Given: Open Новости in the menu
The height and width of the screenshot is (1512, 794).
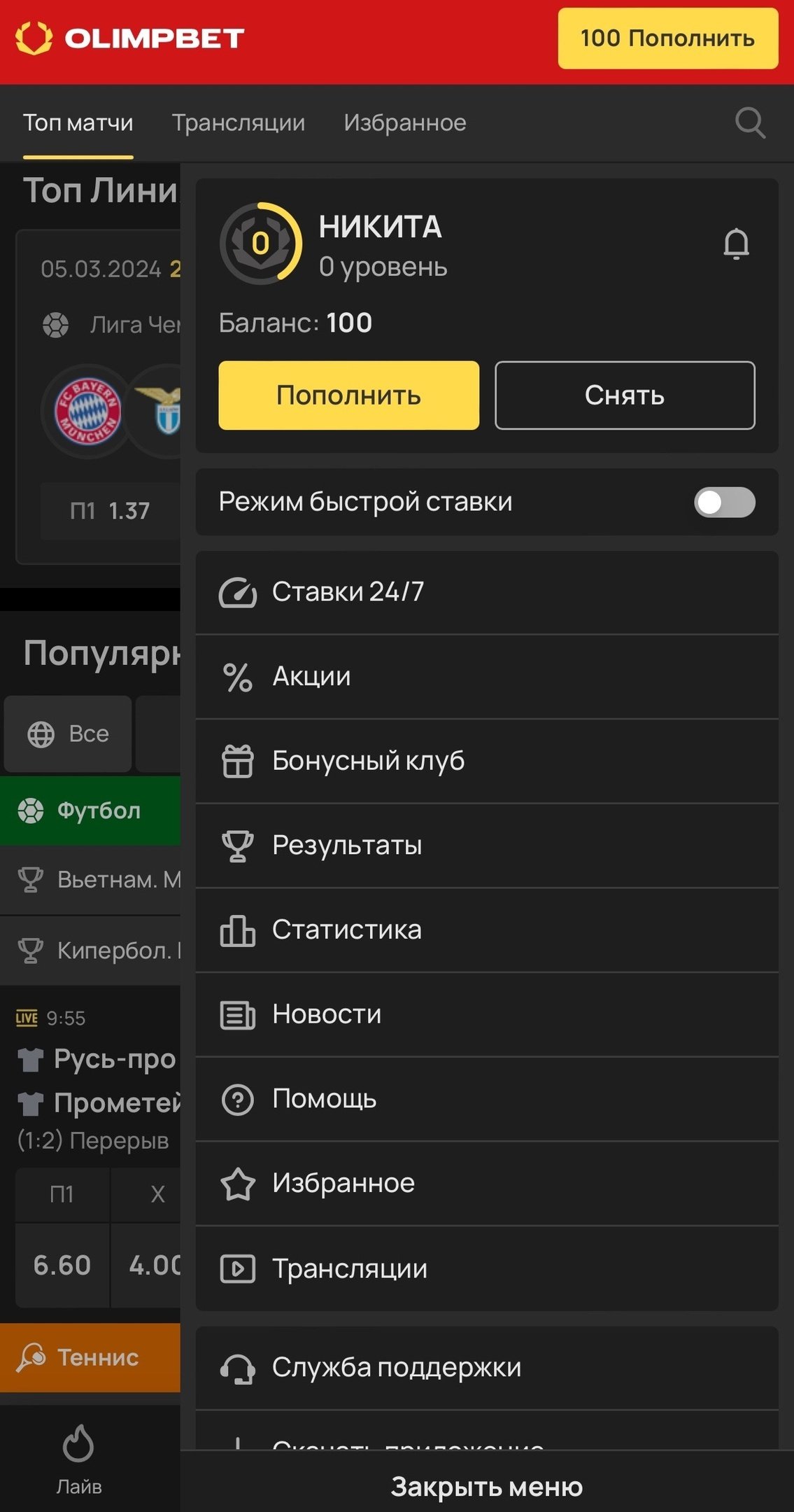Looking at the screenshot, I should (x=486, y=1014).
